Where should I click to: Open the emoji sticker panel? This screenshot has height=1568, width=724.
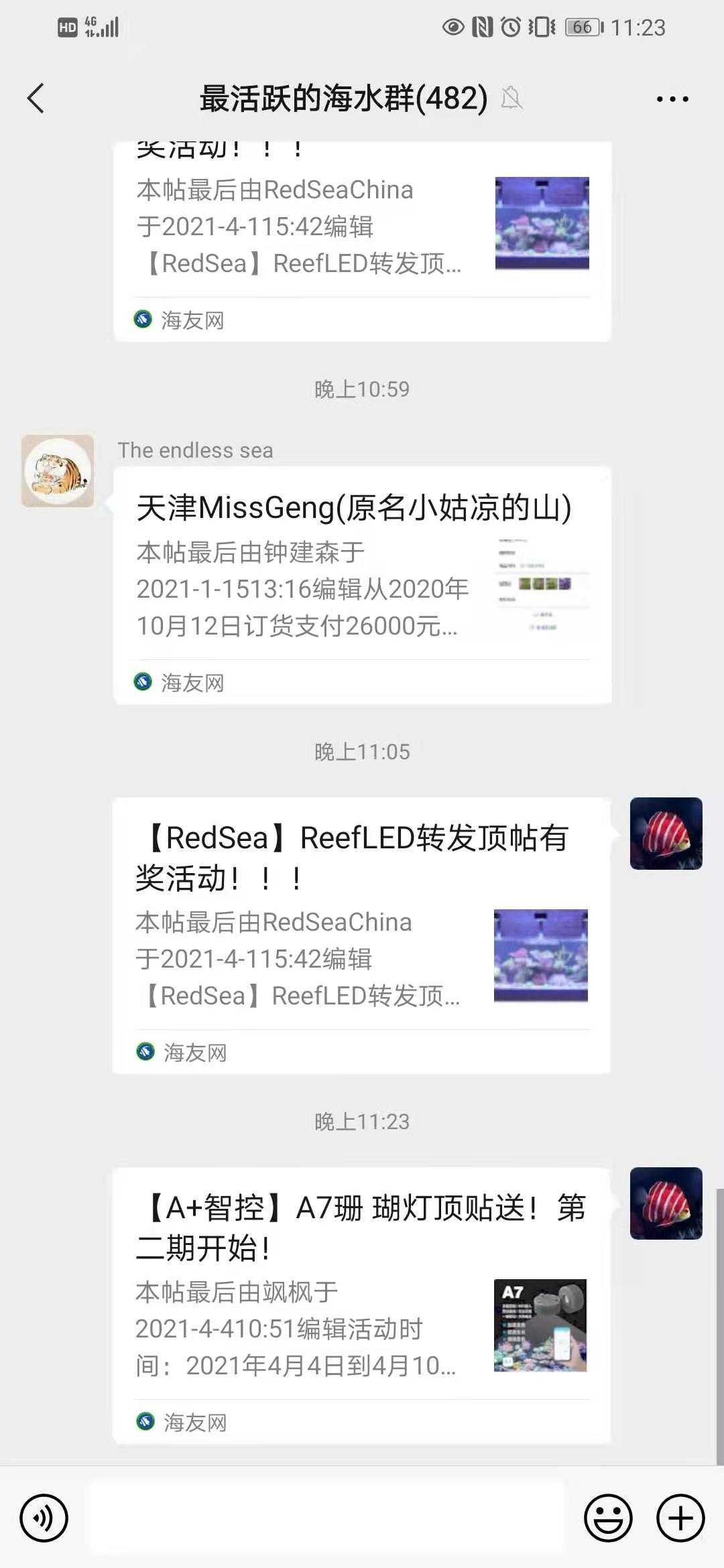tap(608, 1518)
